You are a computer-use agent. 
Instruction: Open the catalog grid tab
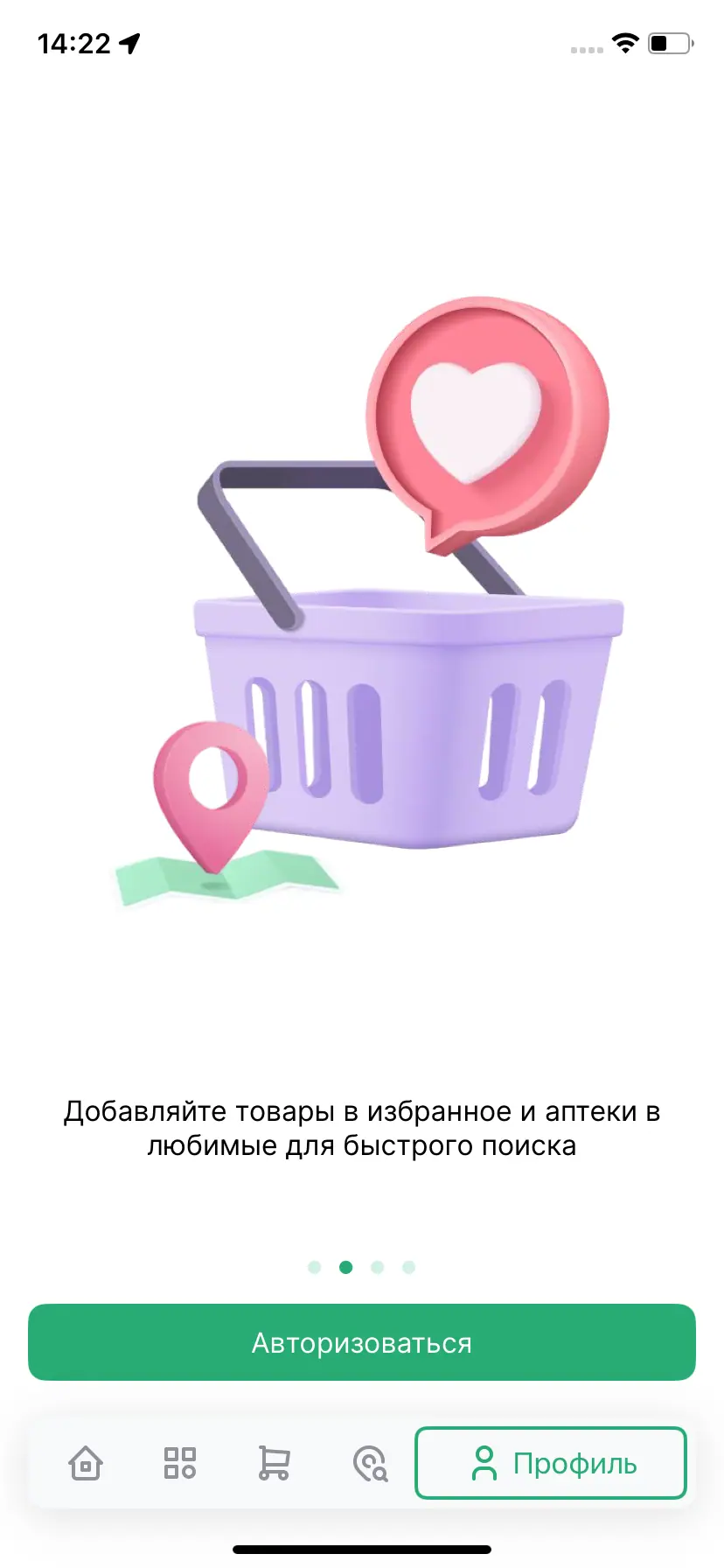pos(180,1463)
